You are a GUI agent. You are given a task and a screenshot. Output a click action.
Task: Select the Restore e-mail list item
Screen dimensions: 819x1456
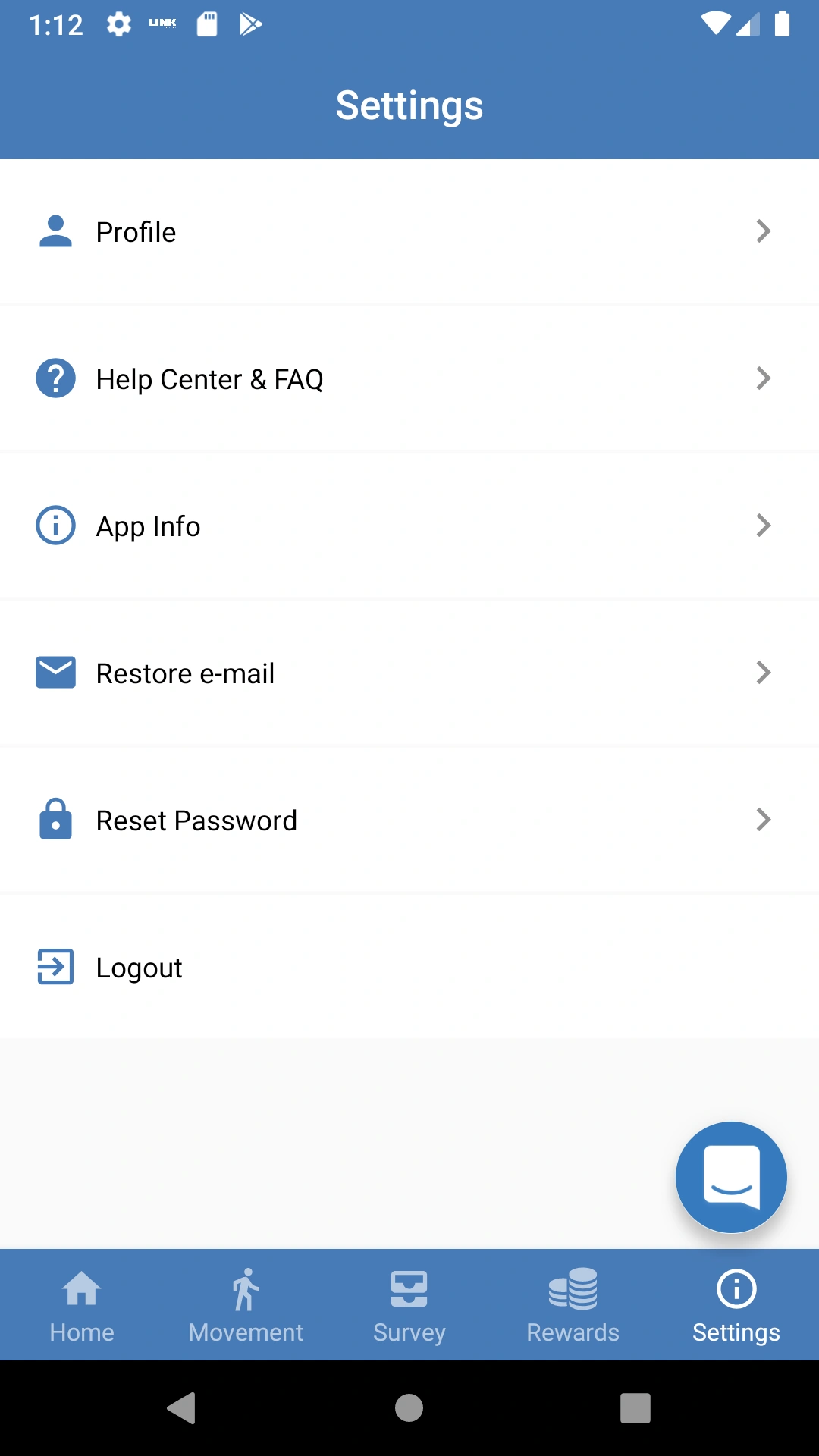pos(303,672)
